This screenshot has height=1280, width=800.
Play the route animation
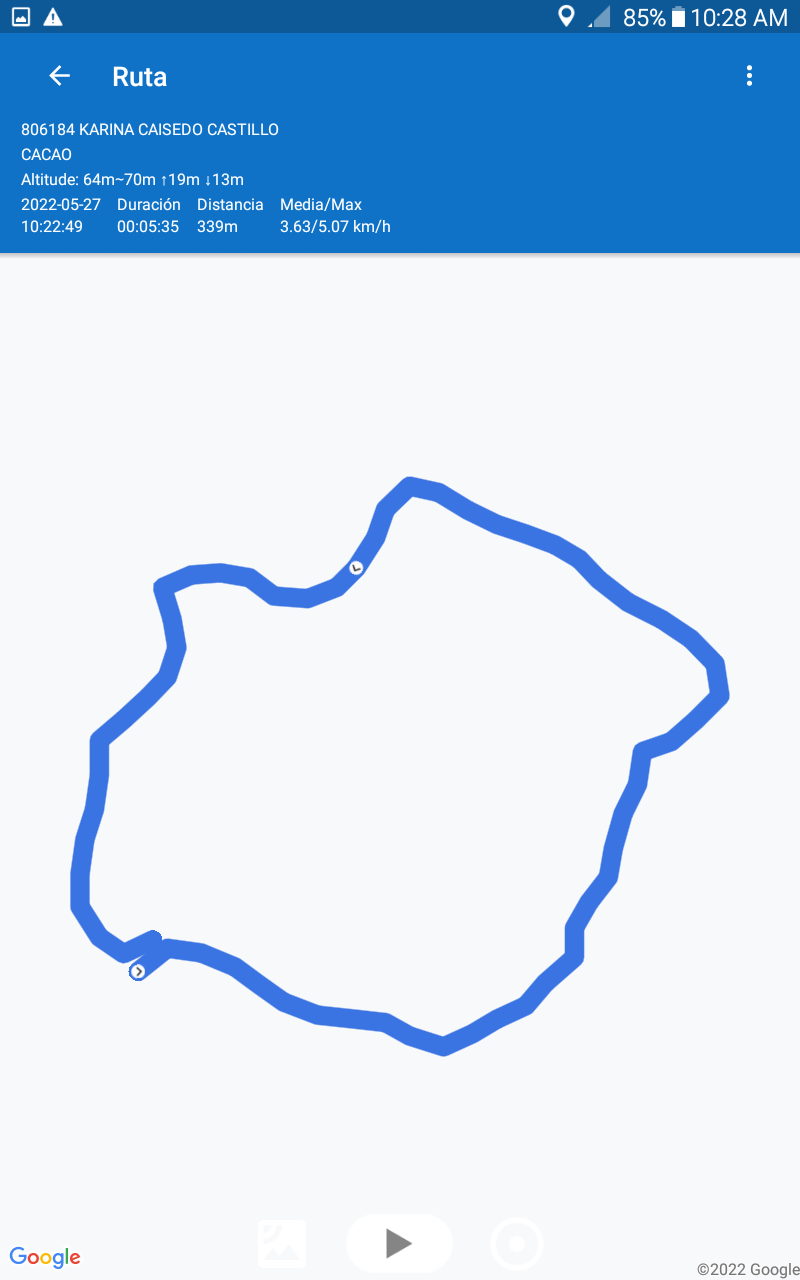pyautogui.click(x=399, y=1243)
